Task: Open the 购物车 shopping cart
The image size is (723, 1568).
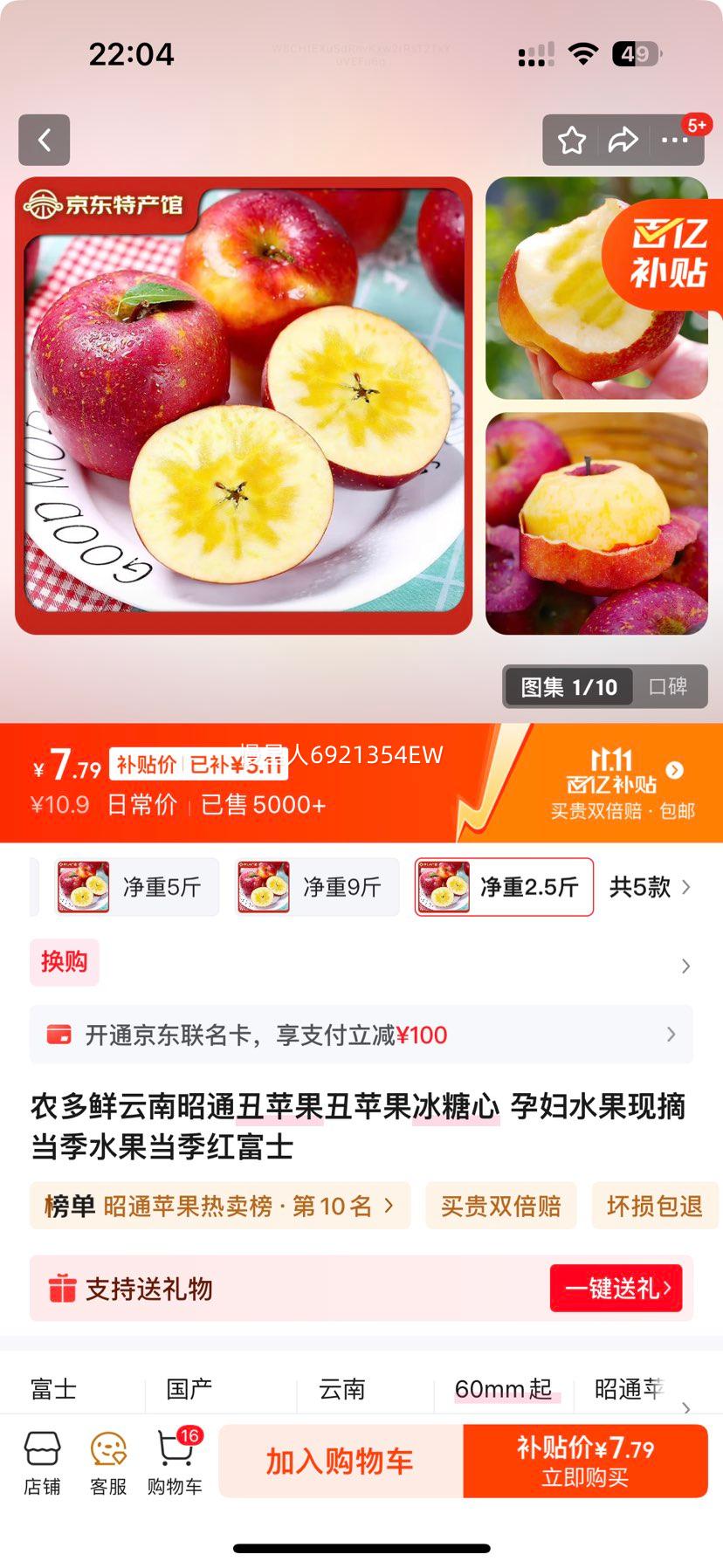Action: tap(175, 1462)
